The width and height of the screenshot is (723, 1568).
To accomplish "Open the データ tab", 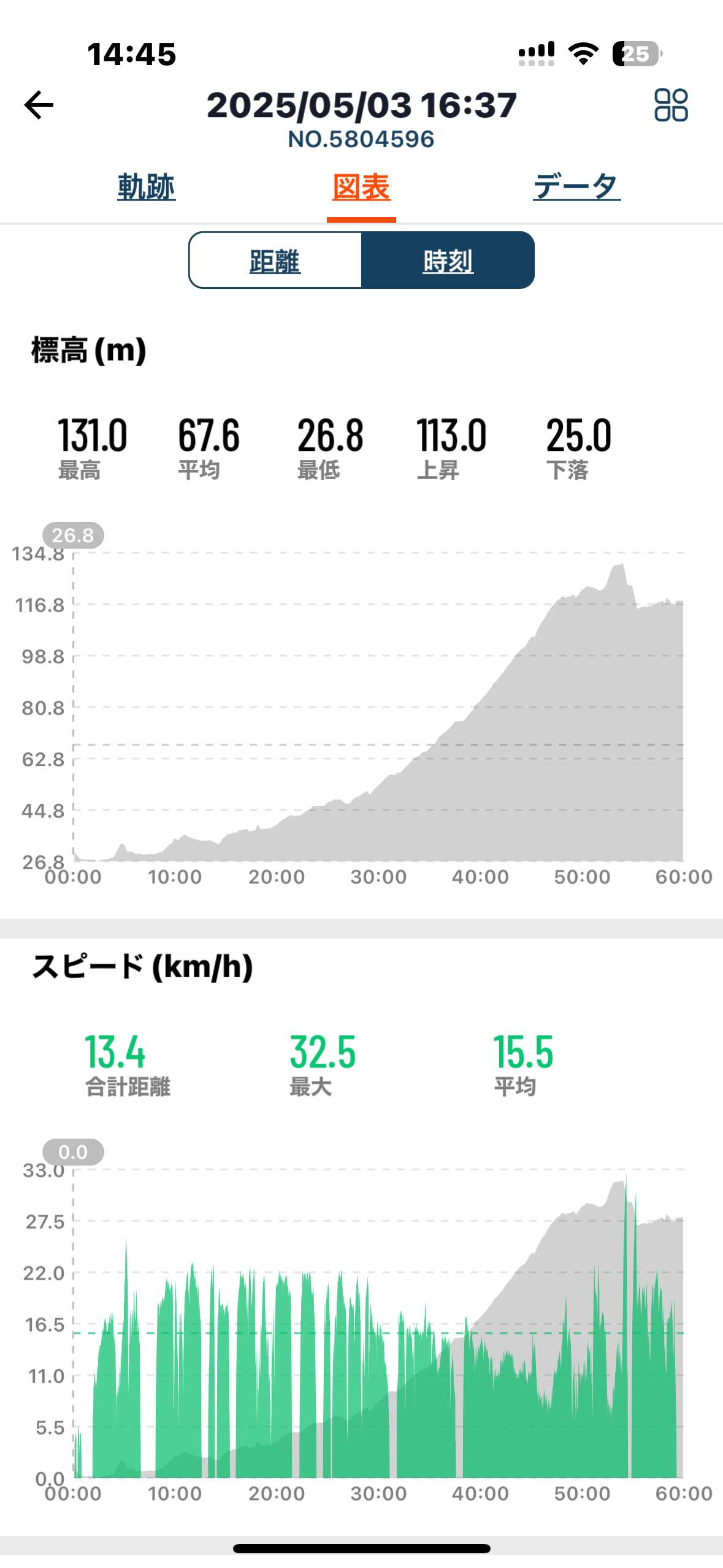I will tap(576, 186).
